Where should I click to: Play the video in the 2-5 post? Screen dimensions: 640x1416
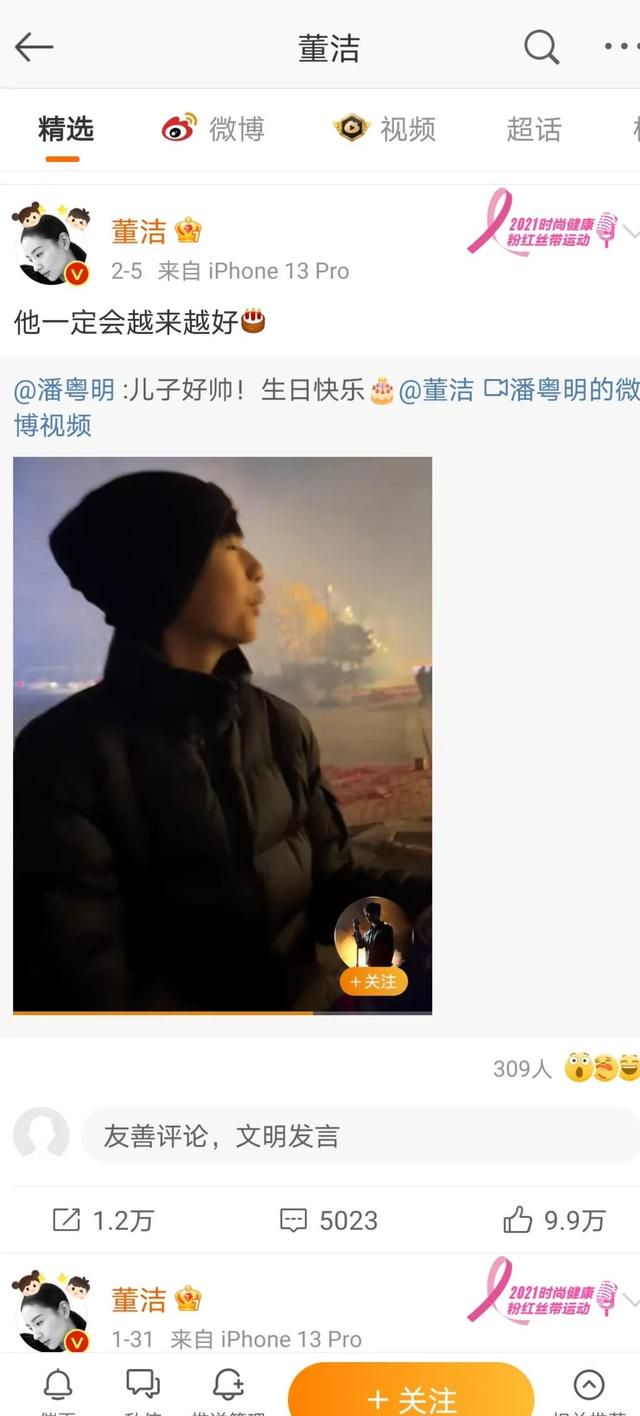coord(222,735)
